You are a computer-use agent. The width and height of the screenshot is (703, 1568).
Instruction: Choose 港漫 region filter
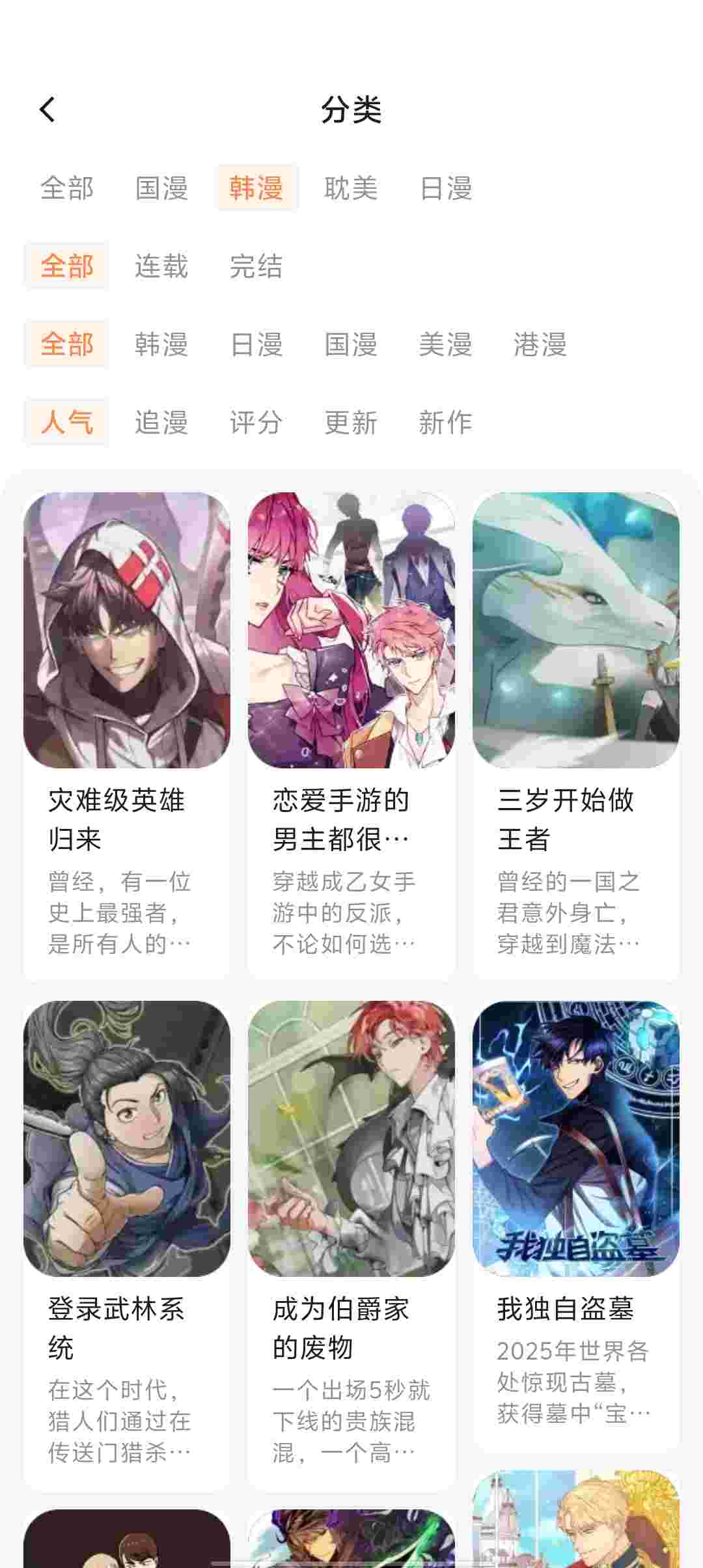pos(540,344)
